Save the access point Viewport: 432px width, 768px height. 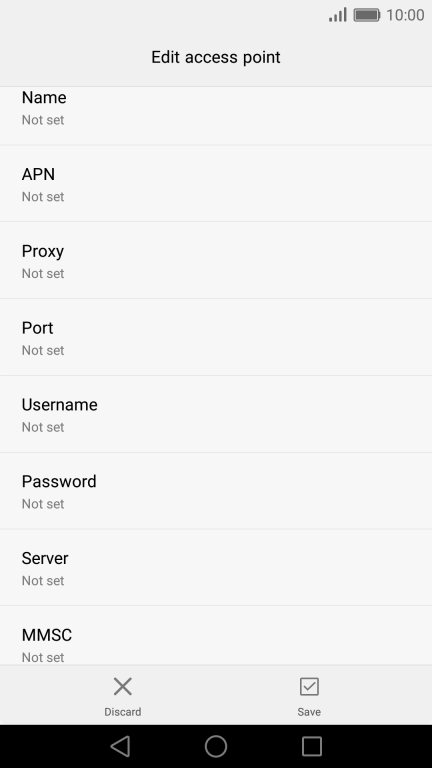click(309, 696)
